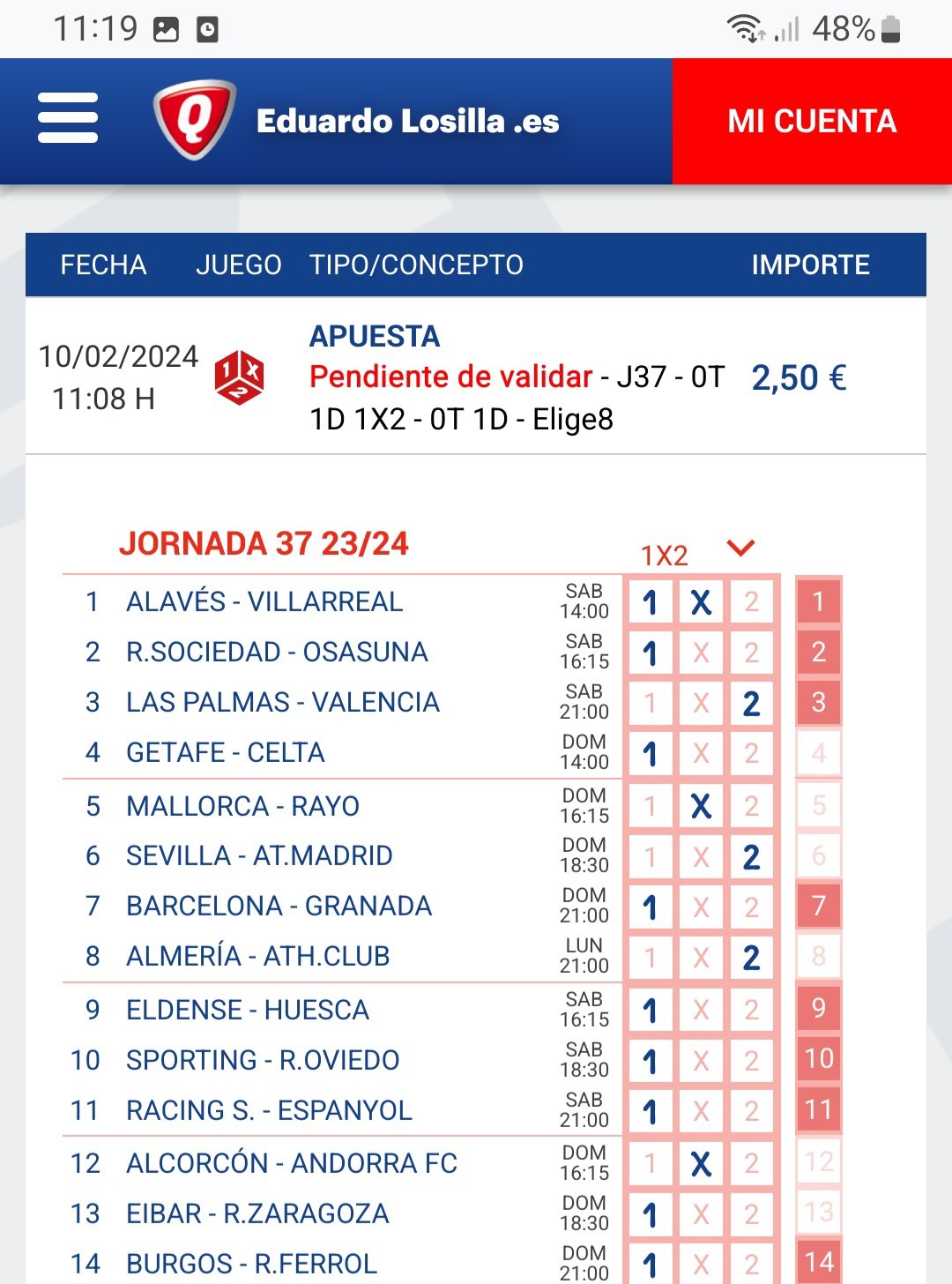Select 2 for Getafe - Celta
The height and width of the screenshot is (1284, 952).
coord(751,753)
